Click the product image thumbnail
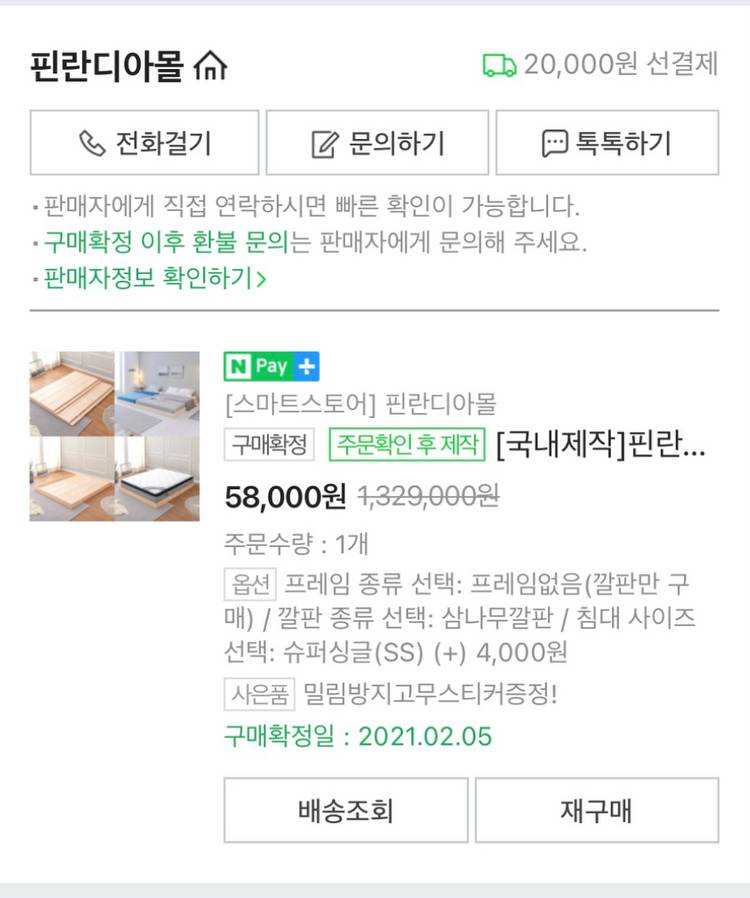This screenshot has height=898, width=750. click(x=114, y=435)
